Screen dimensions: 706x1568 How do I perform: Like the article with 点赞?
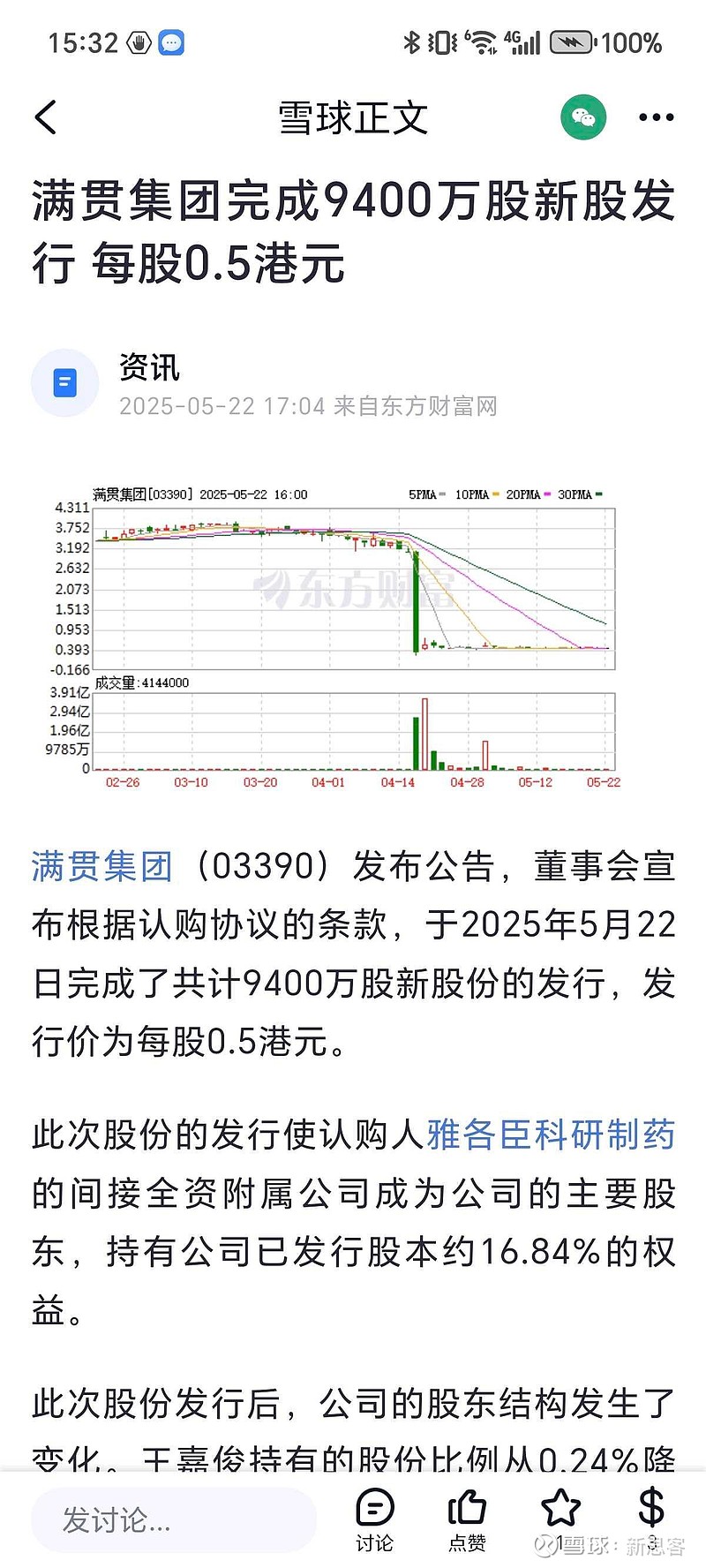click(467, 1519)
